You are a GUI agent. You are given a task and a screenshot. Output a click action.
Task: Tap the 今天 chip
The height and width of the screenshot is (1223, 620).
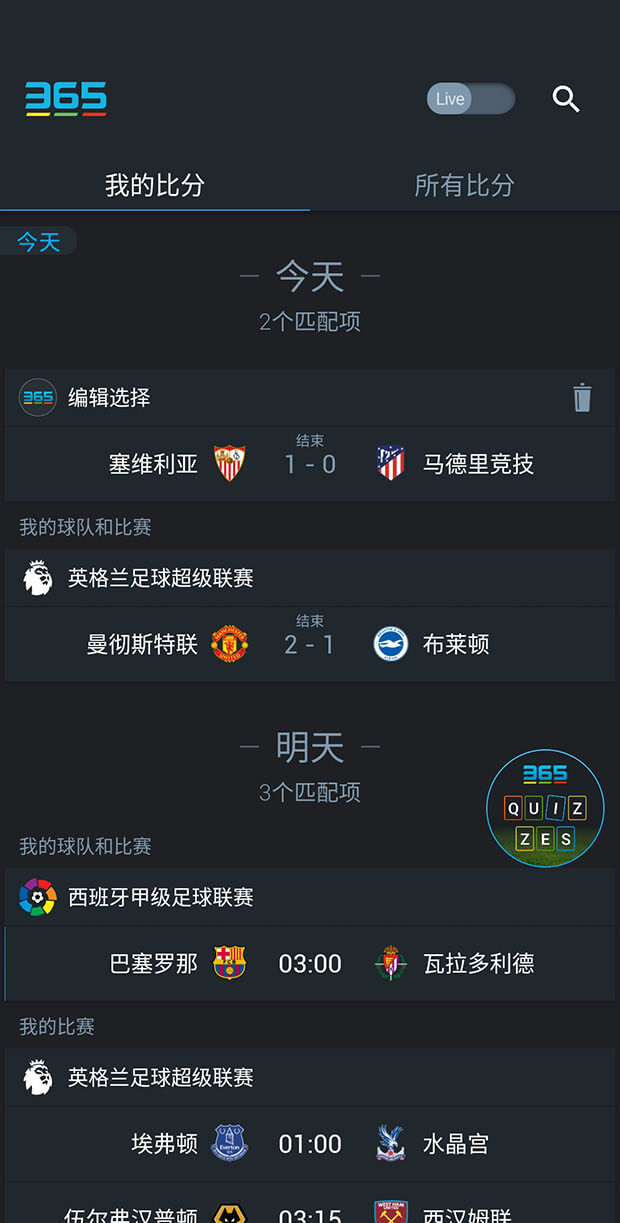coord(39,242)
